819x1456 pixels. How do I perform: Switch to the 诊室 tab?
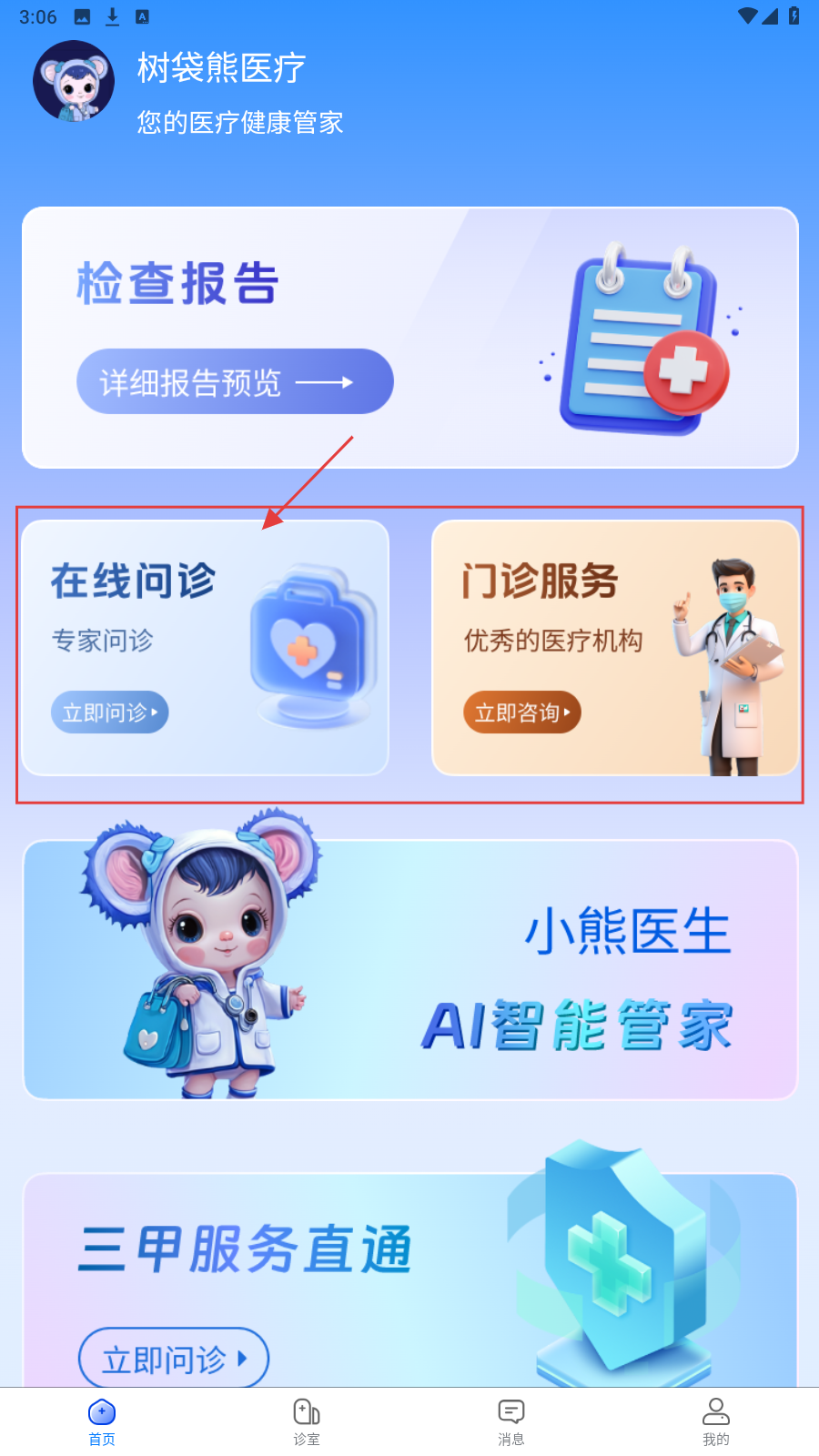point(307,1422)
